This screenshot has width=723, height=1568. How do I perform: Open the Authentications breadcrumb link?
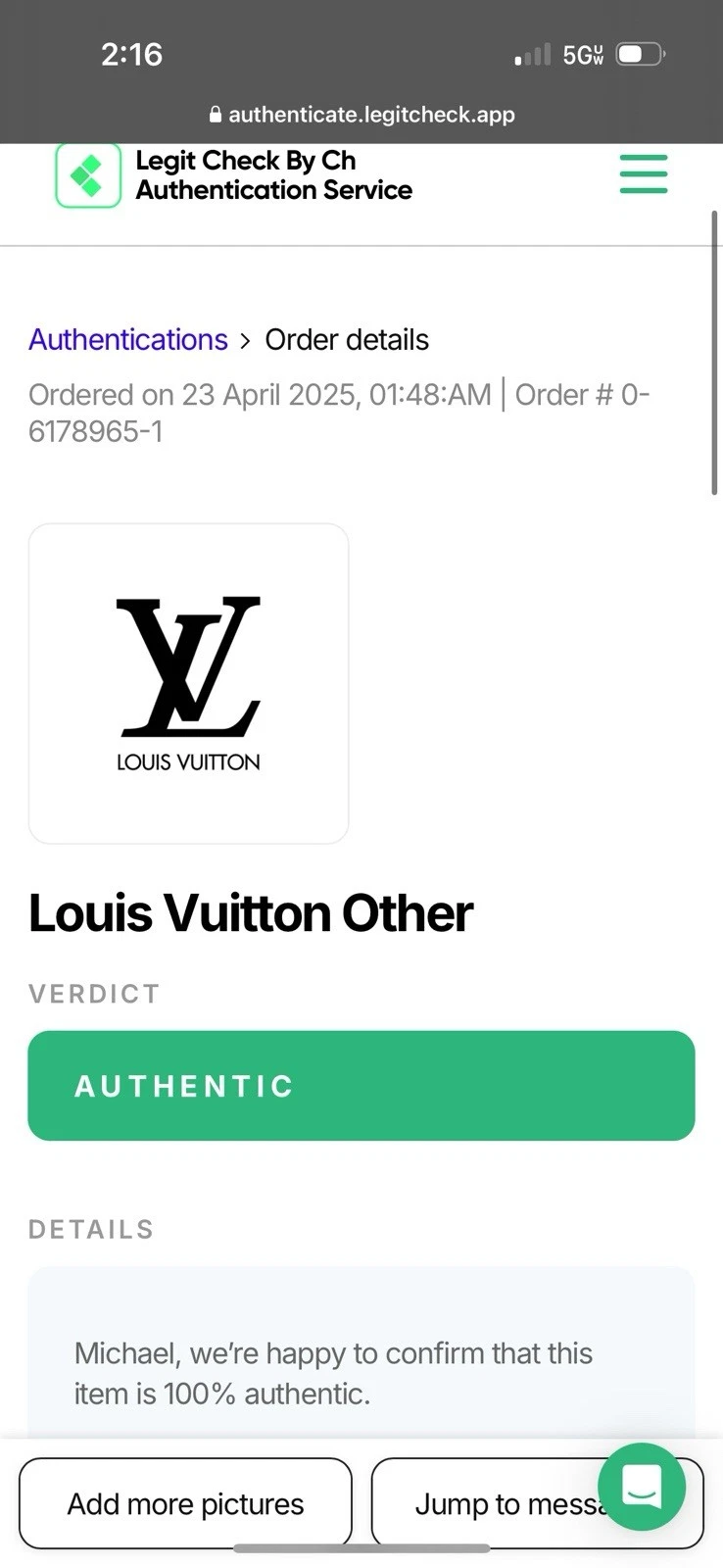click(x=127, y=339)
